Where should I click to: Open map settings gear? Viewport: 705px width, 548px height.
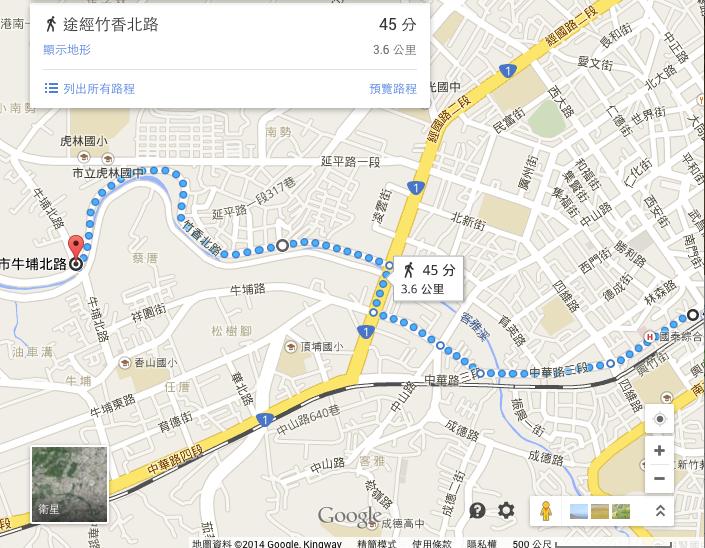point(506,511)
